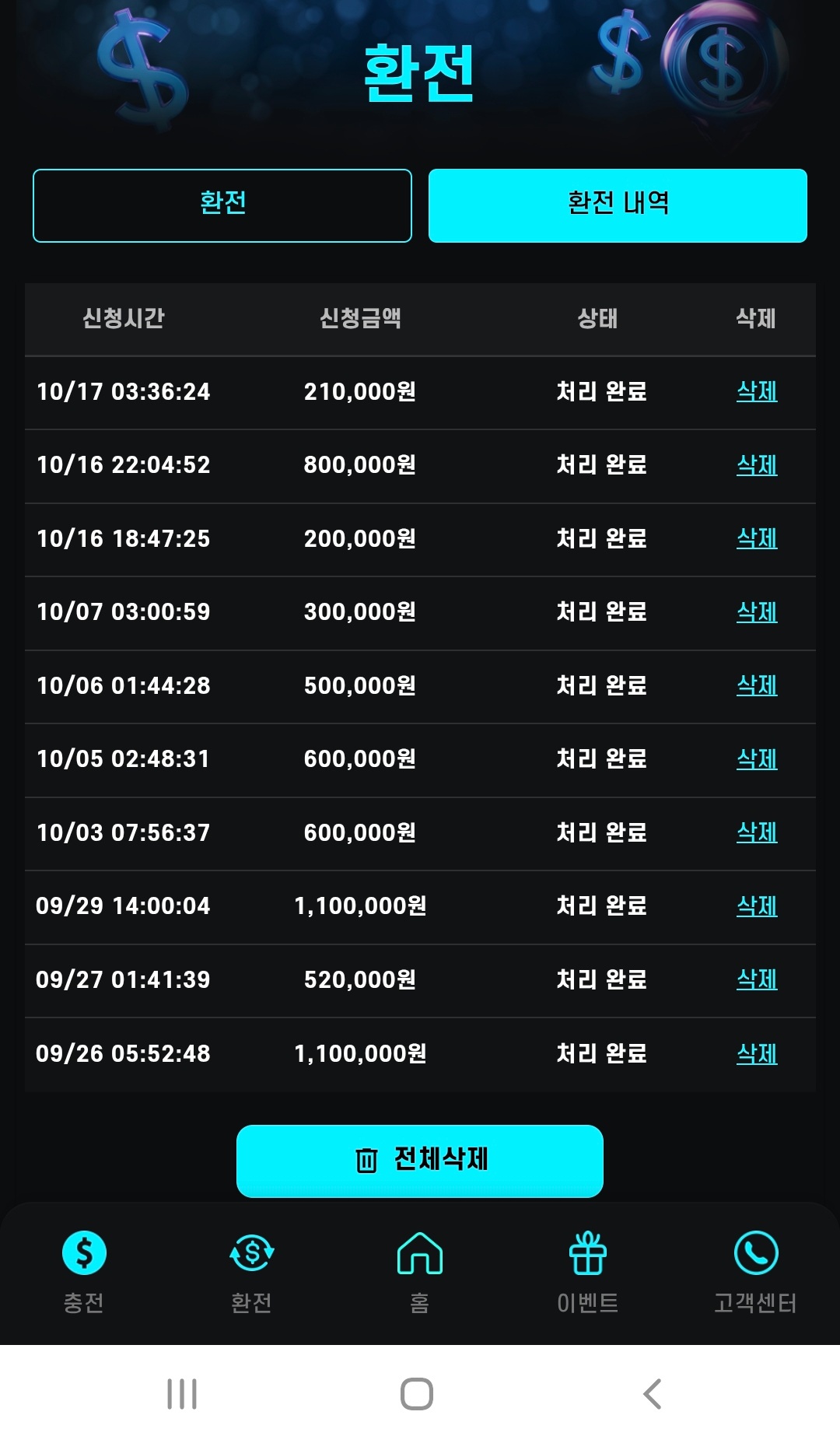Open the system recent apps view
The image size is (840, 1443).
(182, 1393)
